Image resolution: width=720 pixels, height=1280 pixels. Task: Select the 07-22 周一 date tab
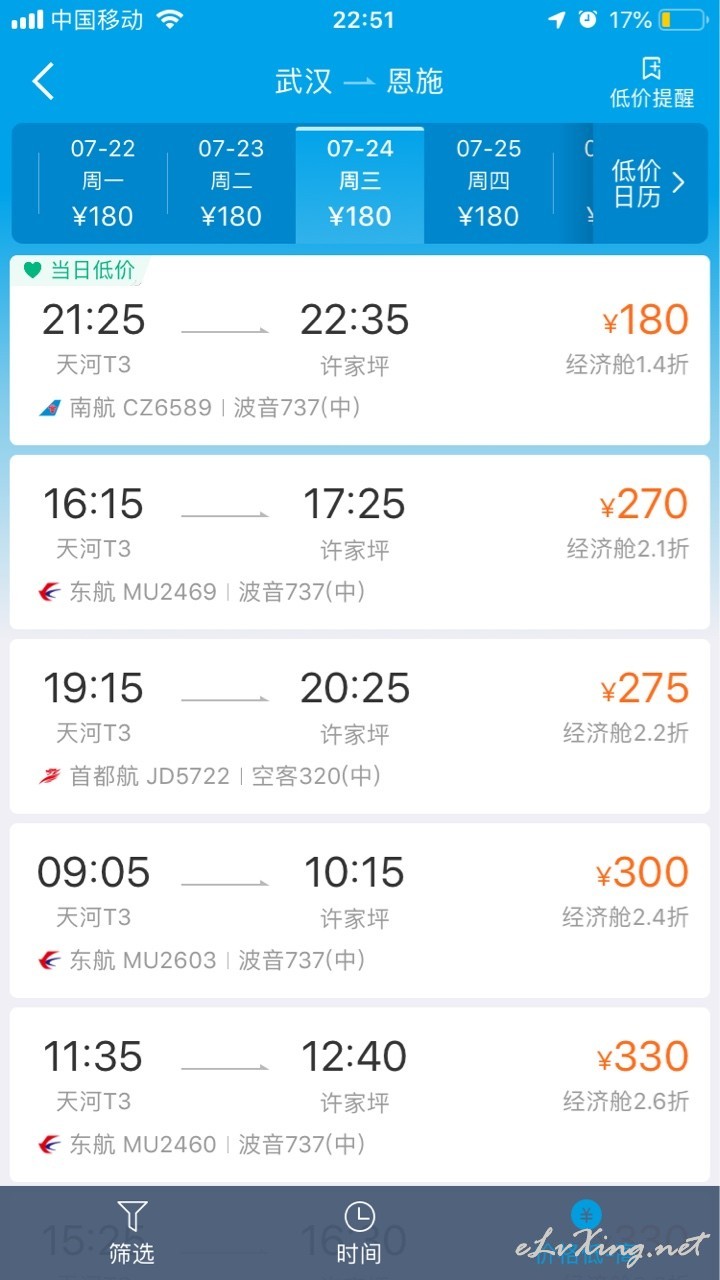[x=103, y=183]
